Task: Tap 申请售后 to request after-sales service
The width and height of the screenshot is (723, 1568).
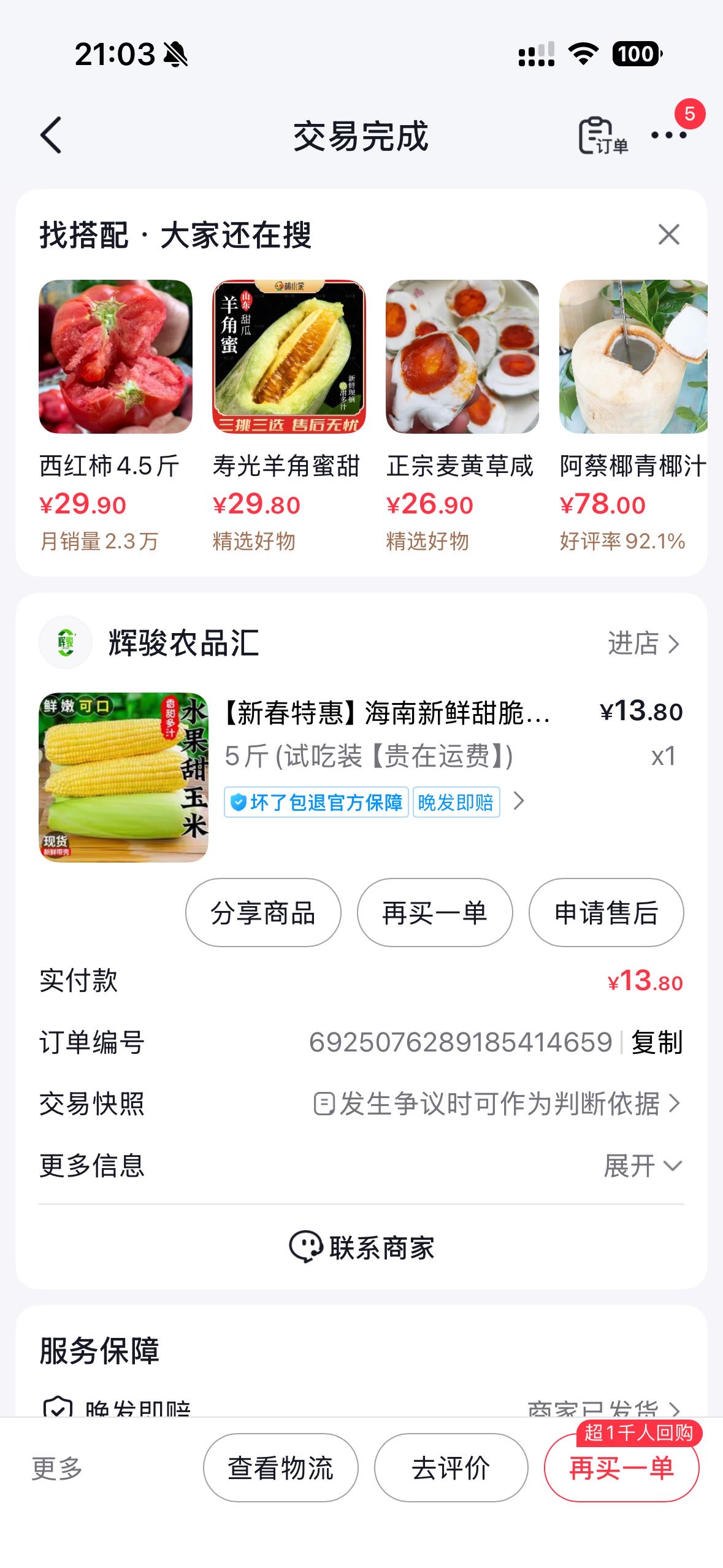Action: [606, 912]
